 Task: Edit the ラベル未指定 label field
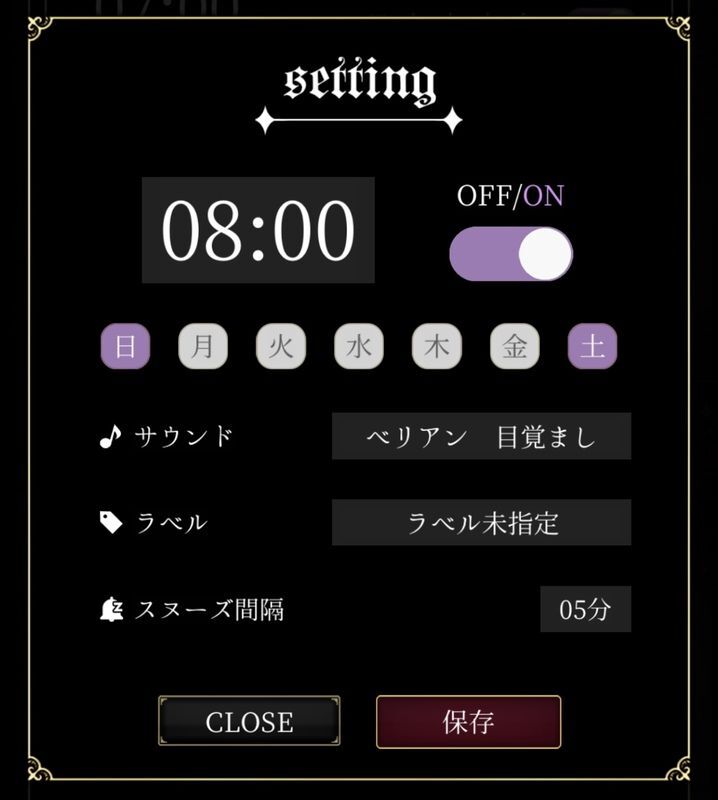[x=481, y=522]
